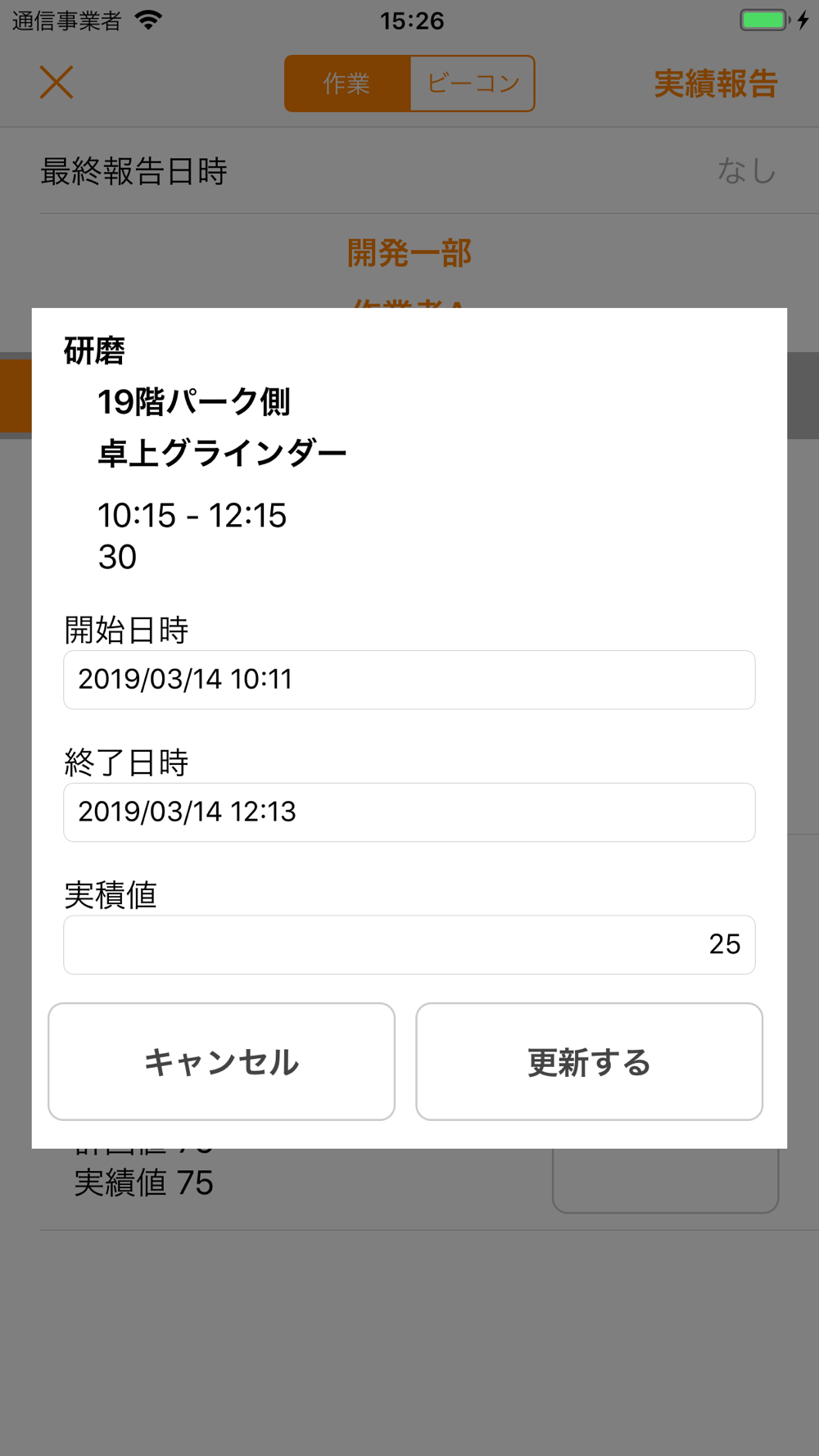Tap the キャンセル button

(221, 1061)
